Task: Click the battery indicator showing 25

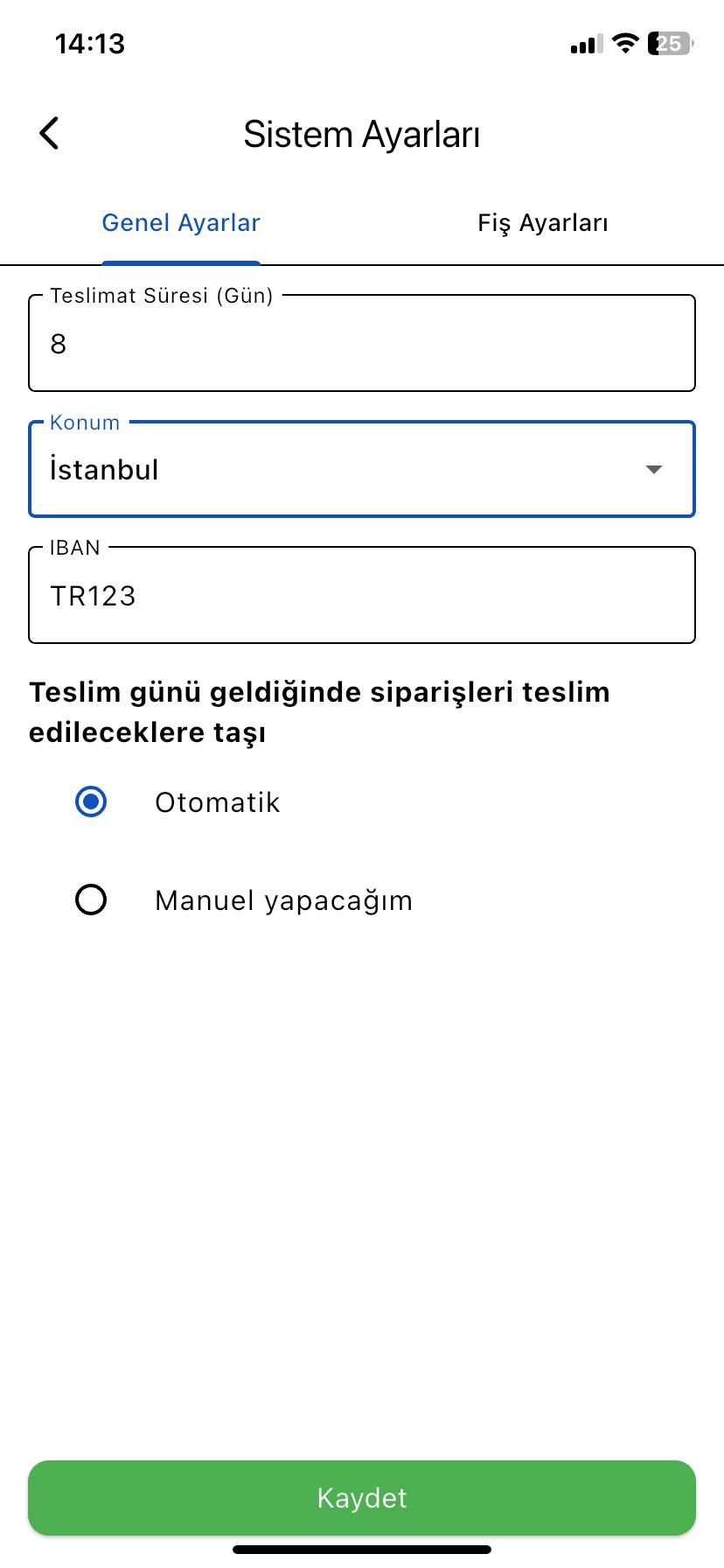Action: point(669,43)
